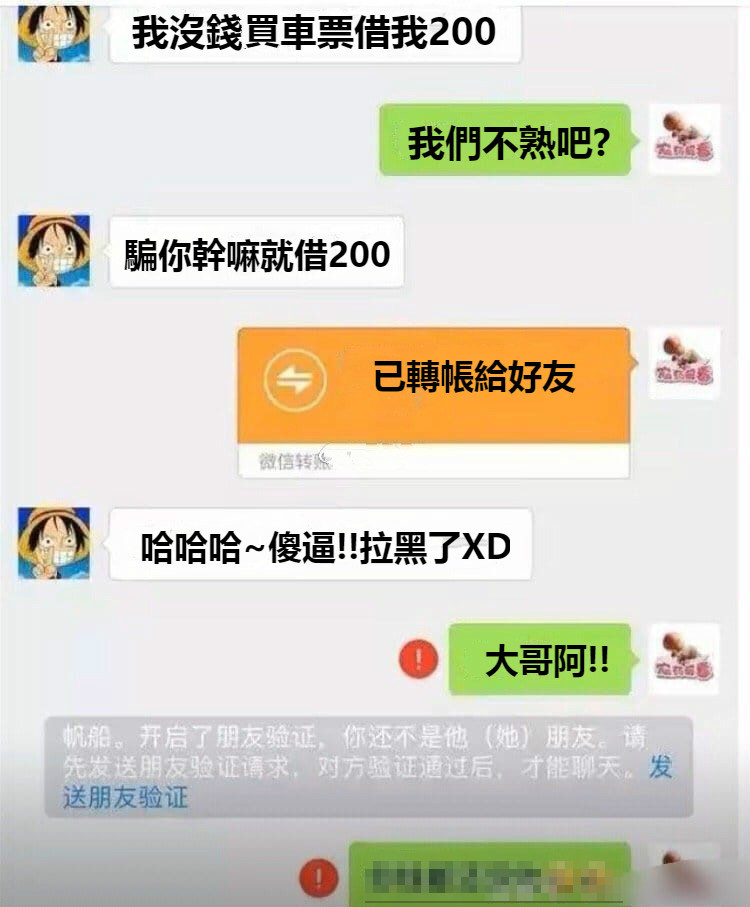Open my avatar beside 我們不熟吧? message

685,139
